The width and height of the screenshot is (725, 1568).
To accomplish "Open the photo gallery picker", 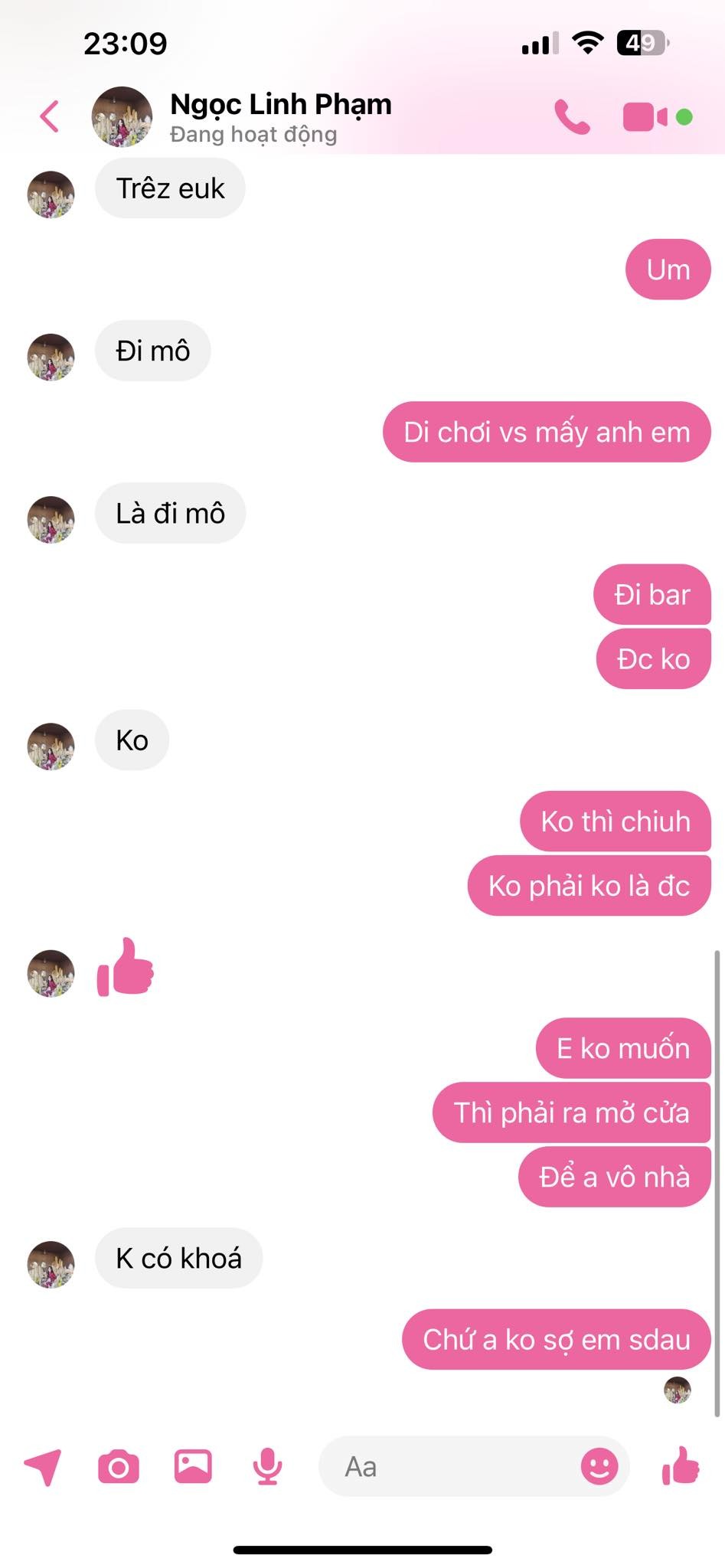I will [193, 1466].
